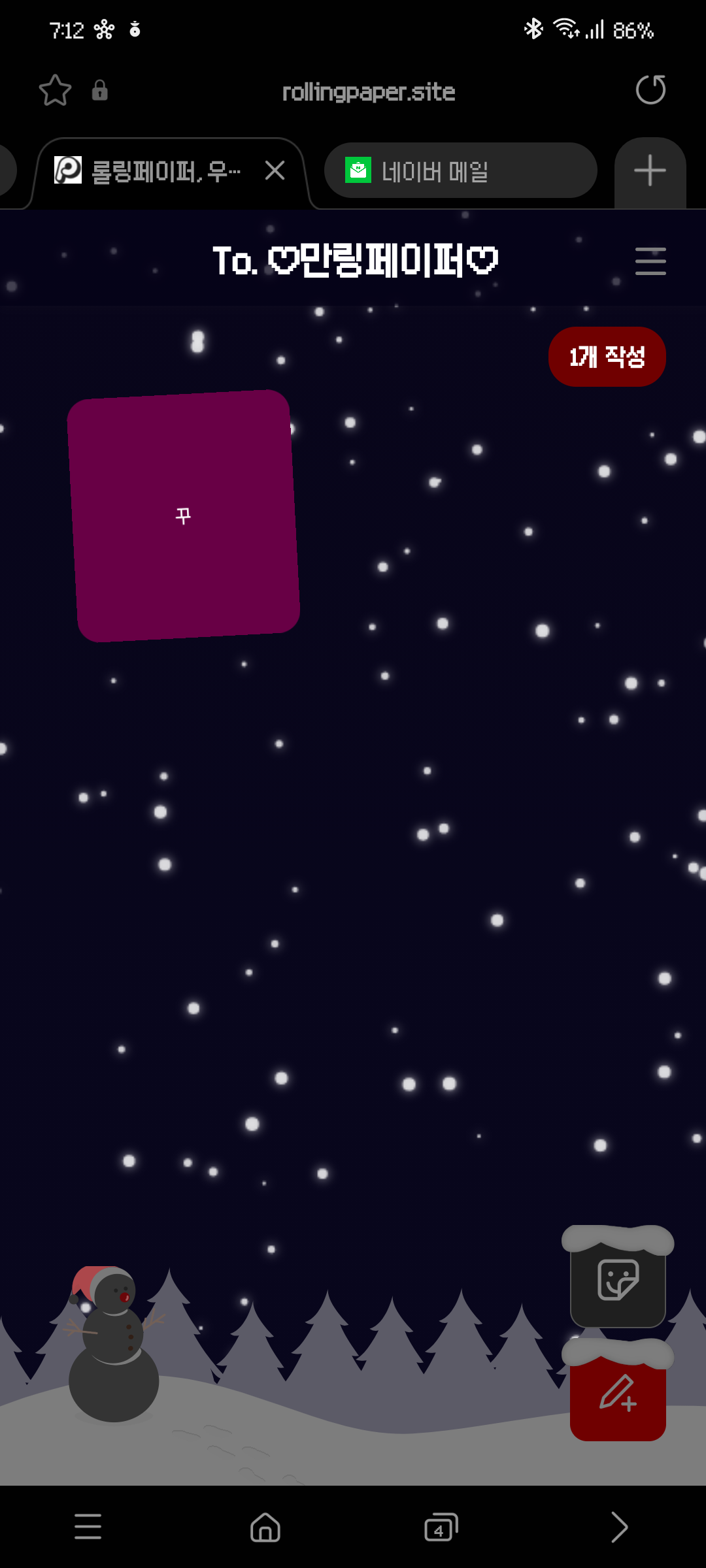Switch to the 네이버 메일 tab
Image resolution: width=706 pixels, height=1568 pixels.
coord(461,171)
